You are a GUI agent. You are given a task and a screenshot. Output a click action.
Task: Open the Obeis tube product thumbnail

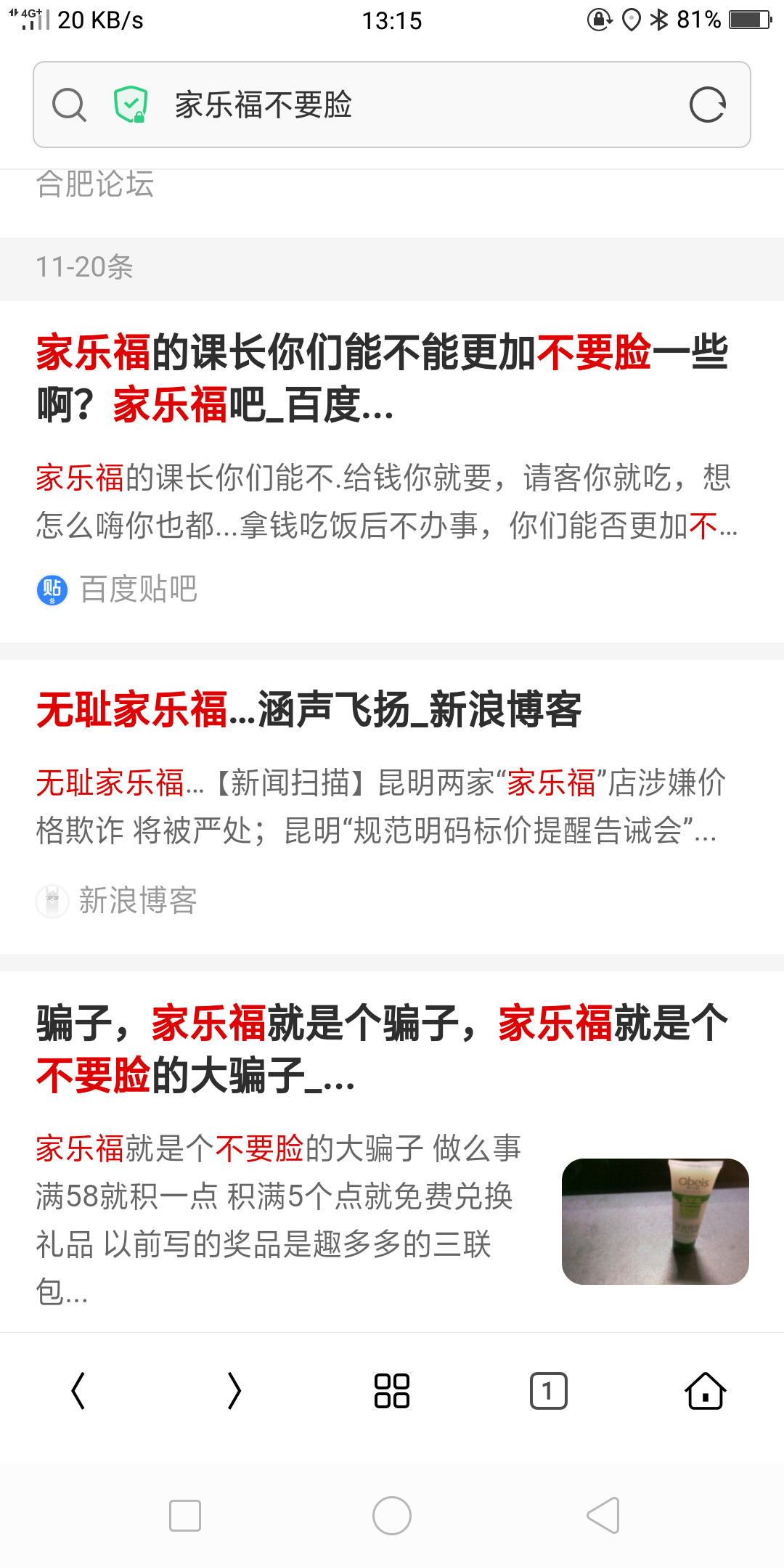pos(655,1221)
